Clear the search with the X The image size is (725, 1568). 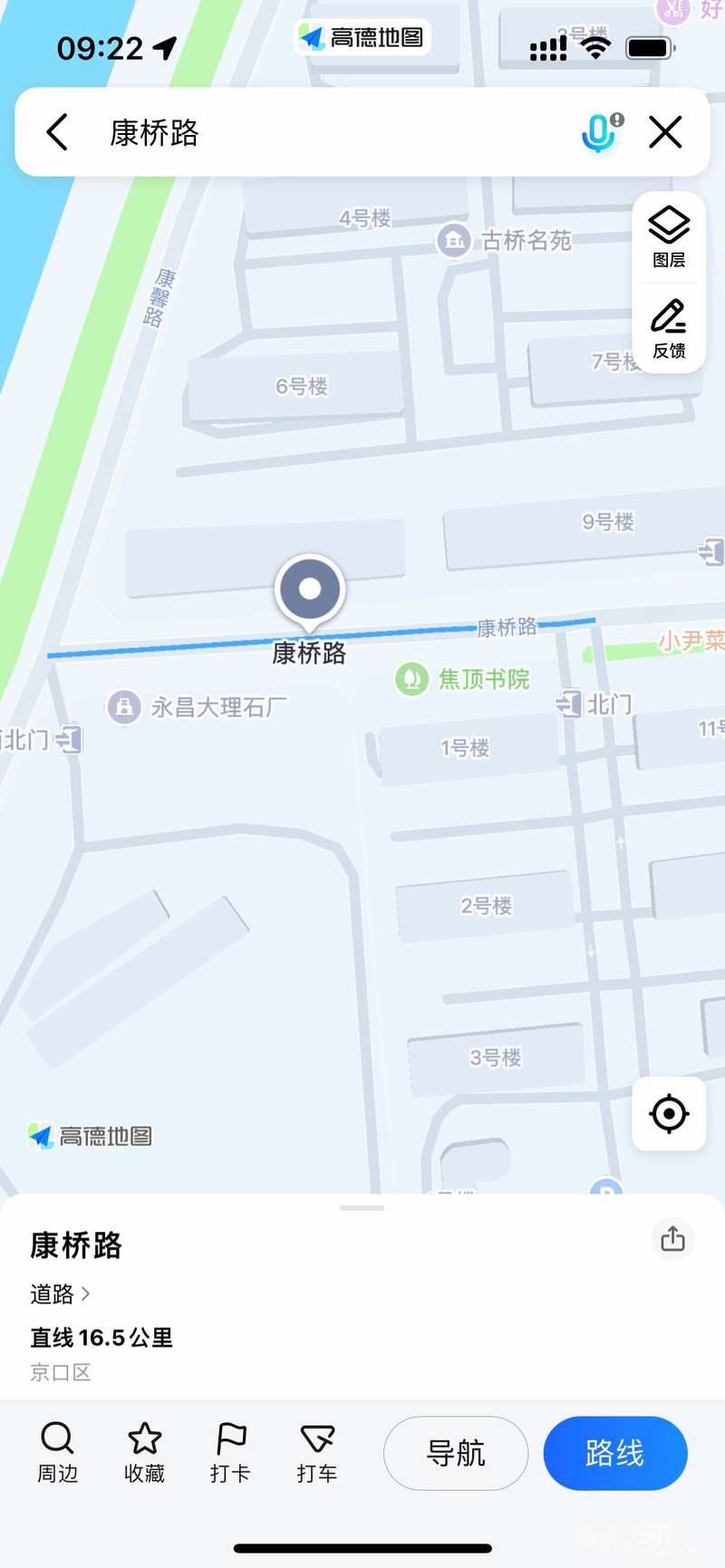point(665,133)
